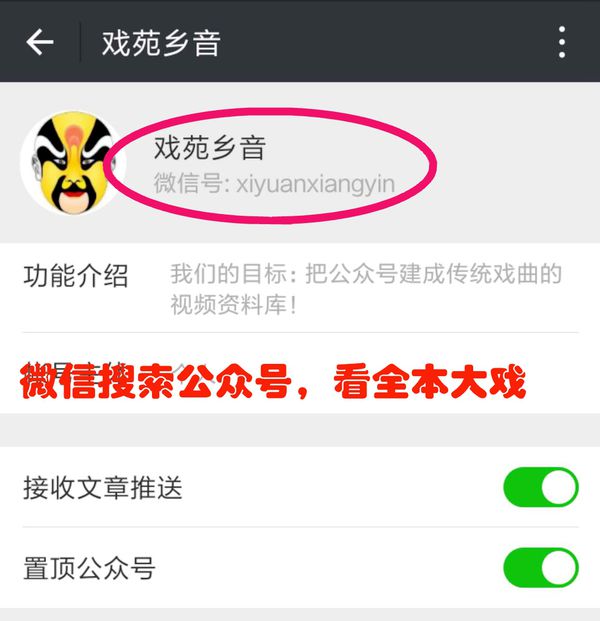The image size is (600, 621).
Task: Go back using the top-left arrow
Action: point(40,42)
